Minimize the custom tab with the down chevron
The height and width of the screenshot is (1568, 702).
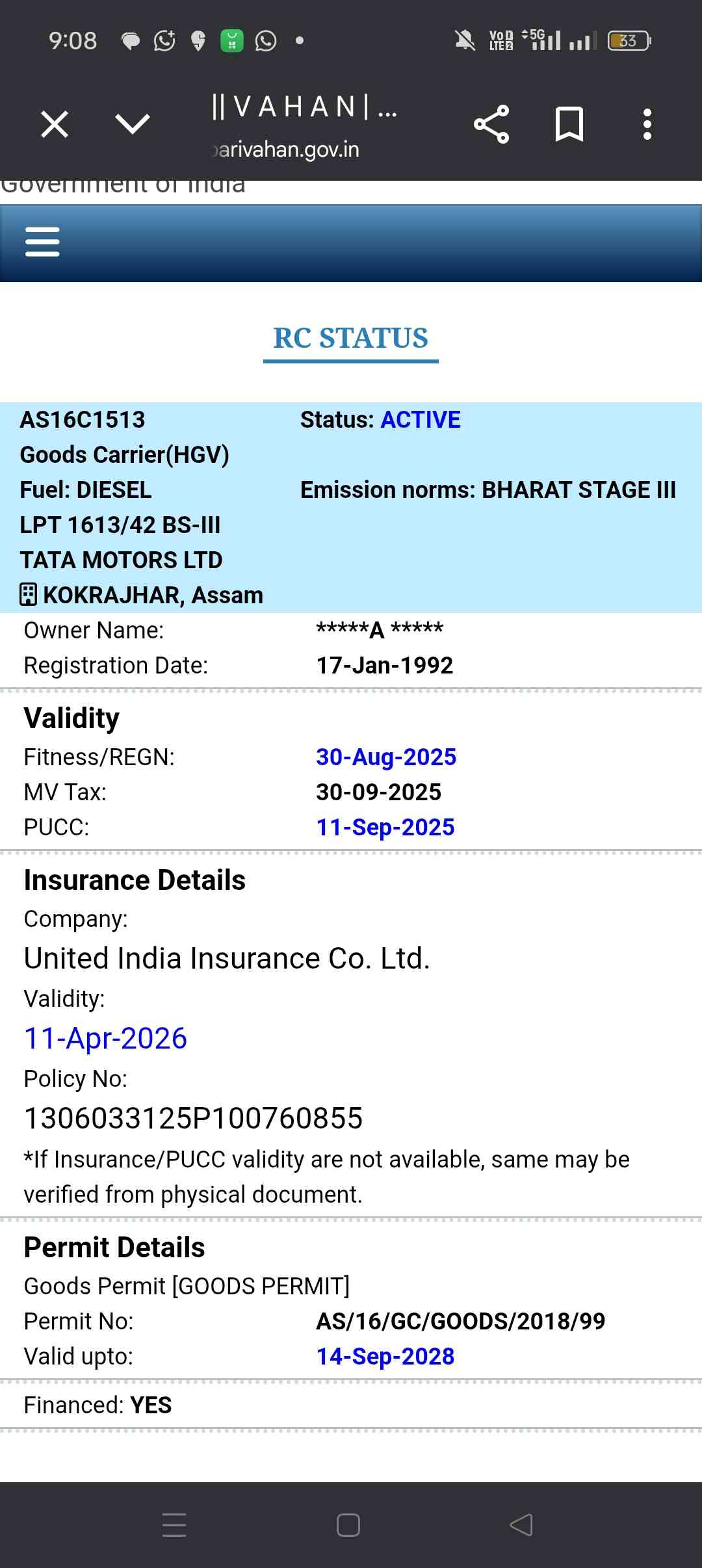pyautogui.click(x=132, y=124)
